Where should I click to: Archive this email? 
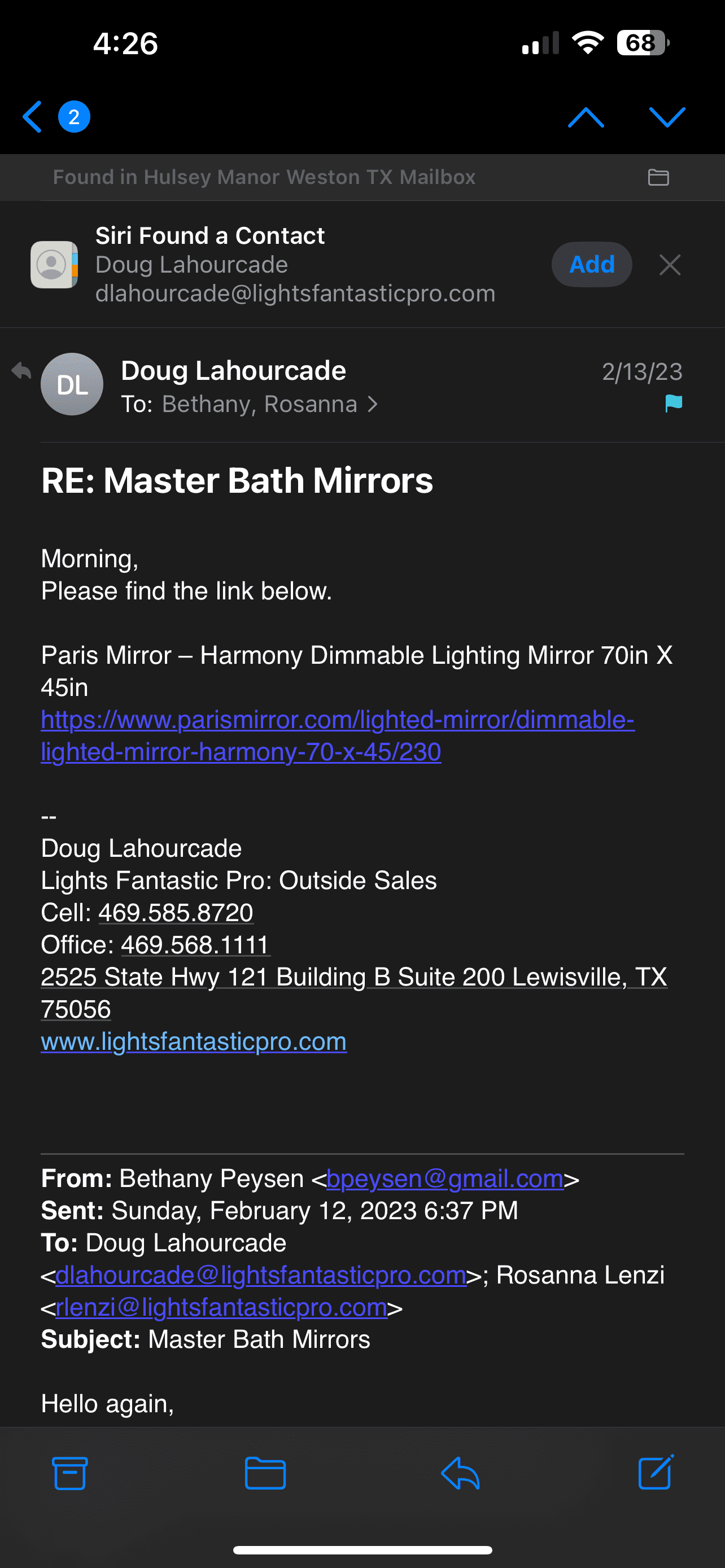(x=70, y=1473)
